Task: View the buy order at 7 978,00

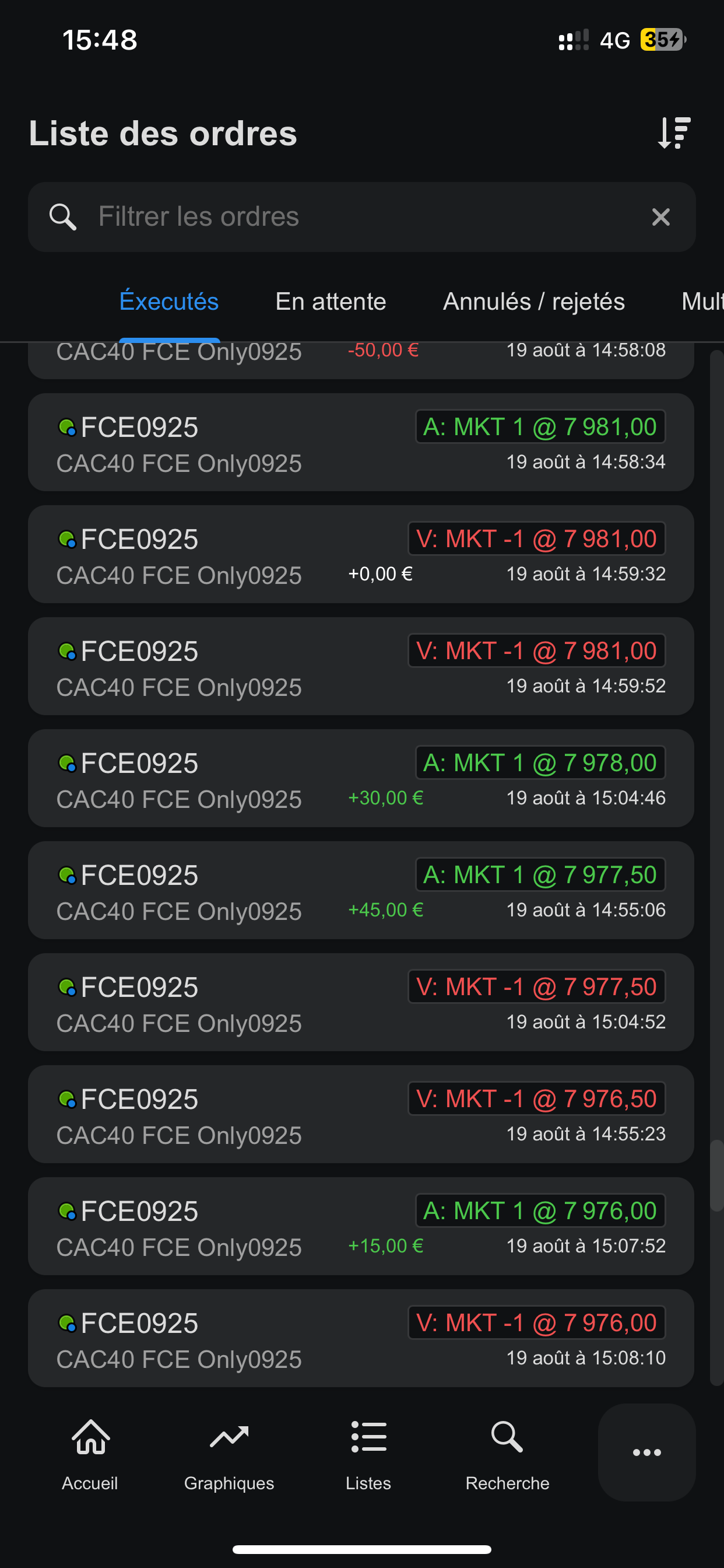Action: [x=361, y=779]
